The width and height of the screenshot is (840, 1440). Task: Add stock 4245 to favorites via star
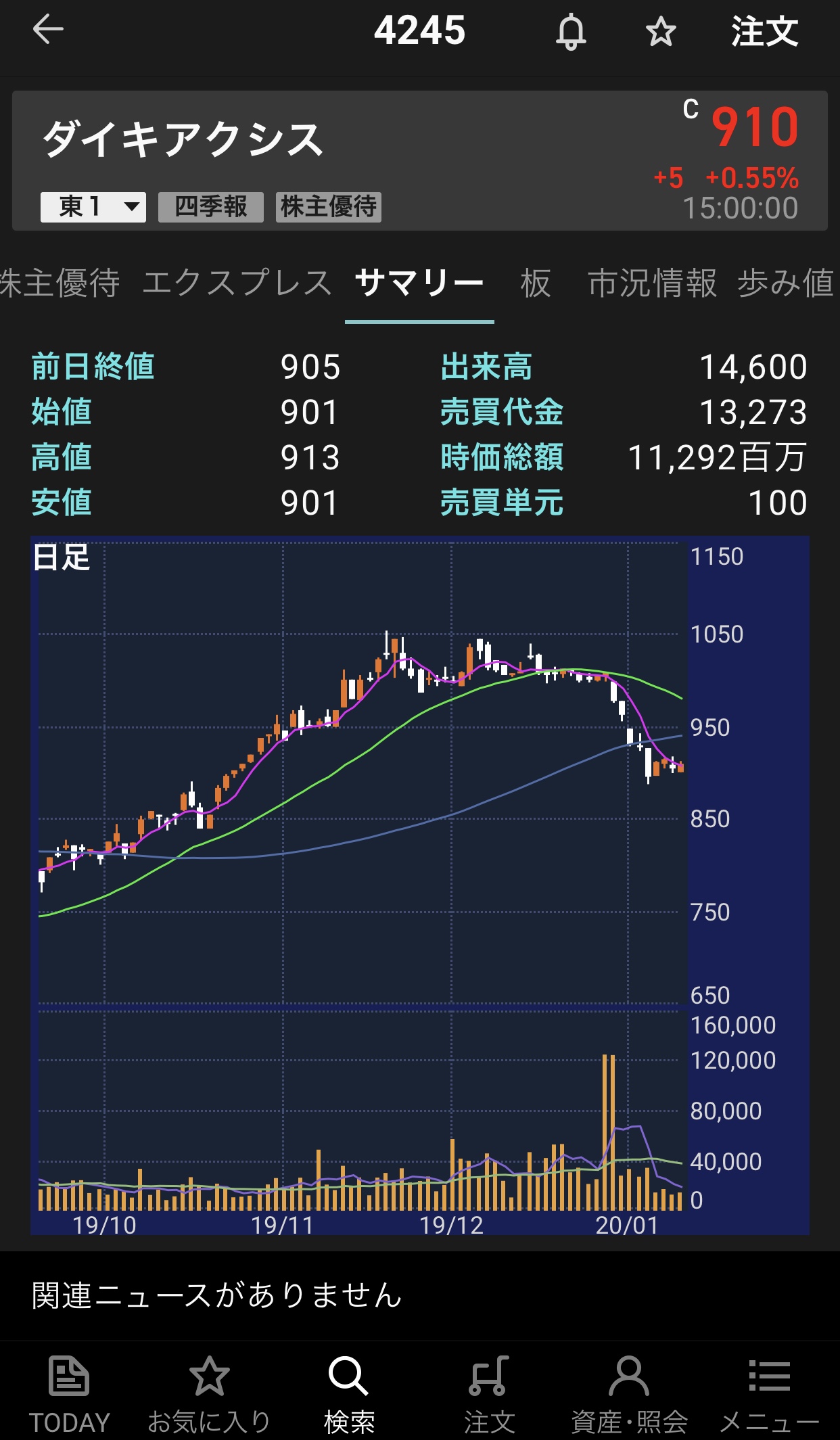pyautogui.click(x=660, y=32)
